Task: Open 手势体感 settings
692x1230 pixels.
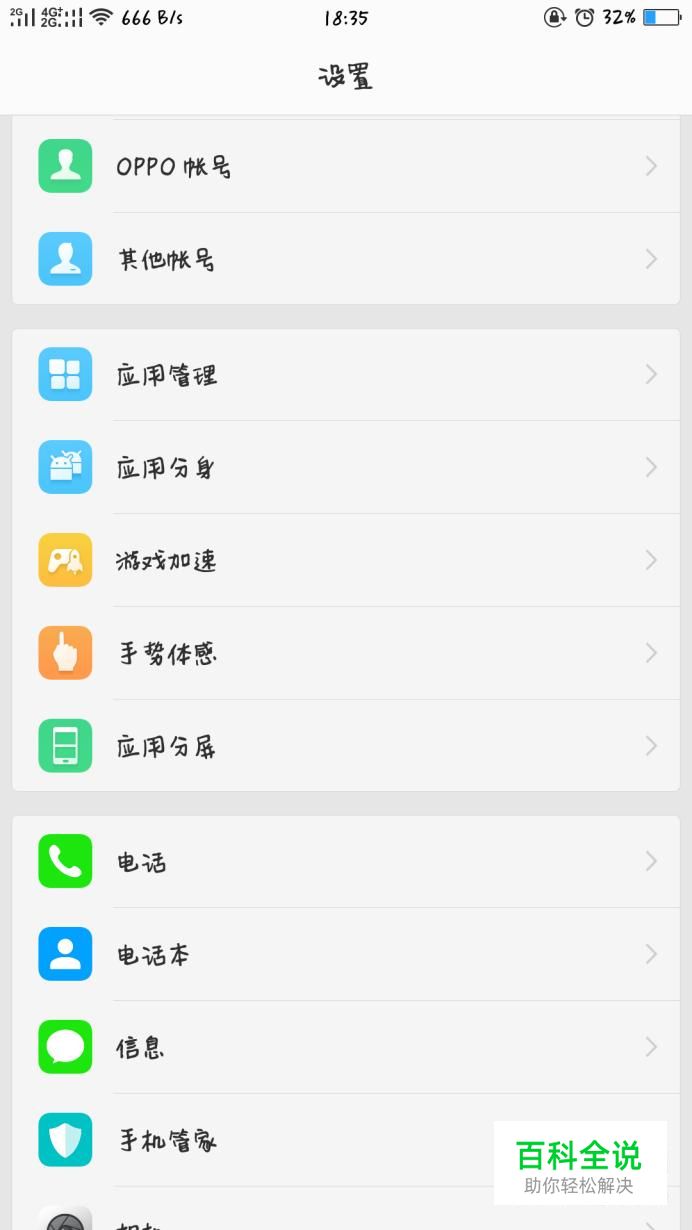Action: coord(345,653)
